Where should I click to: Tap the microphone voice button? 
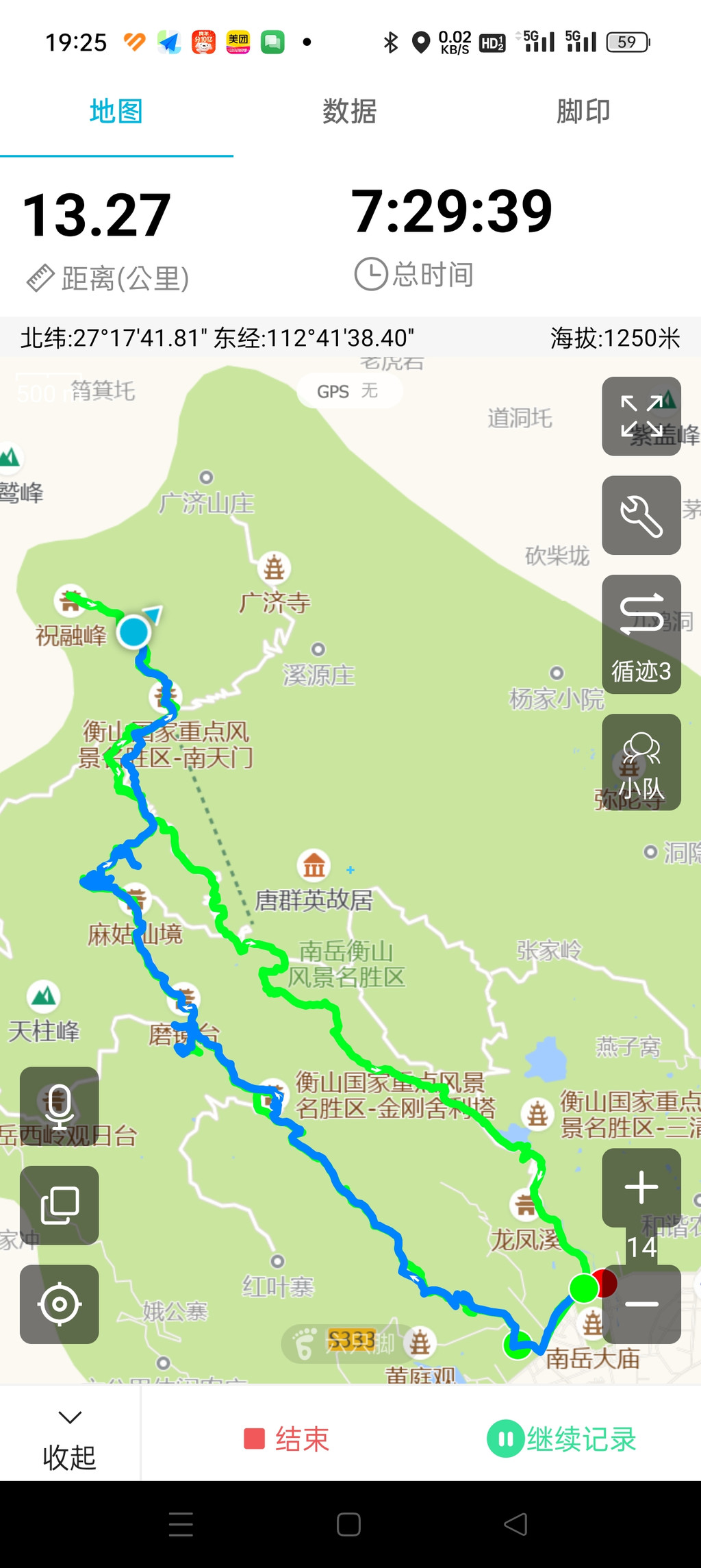tap(60, 1106)
